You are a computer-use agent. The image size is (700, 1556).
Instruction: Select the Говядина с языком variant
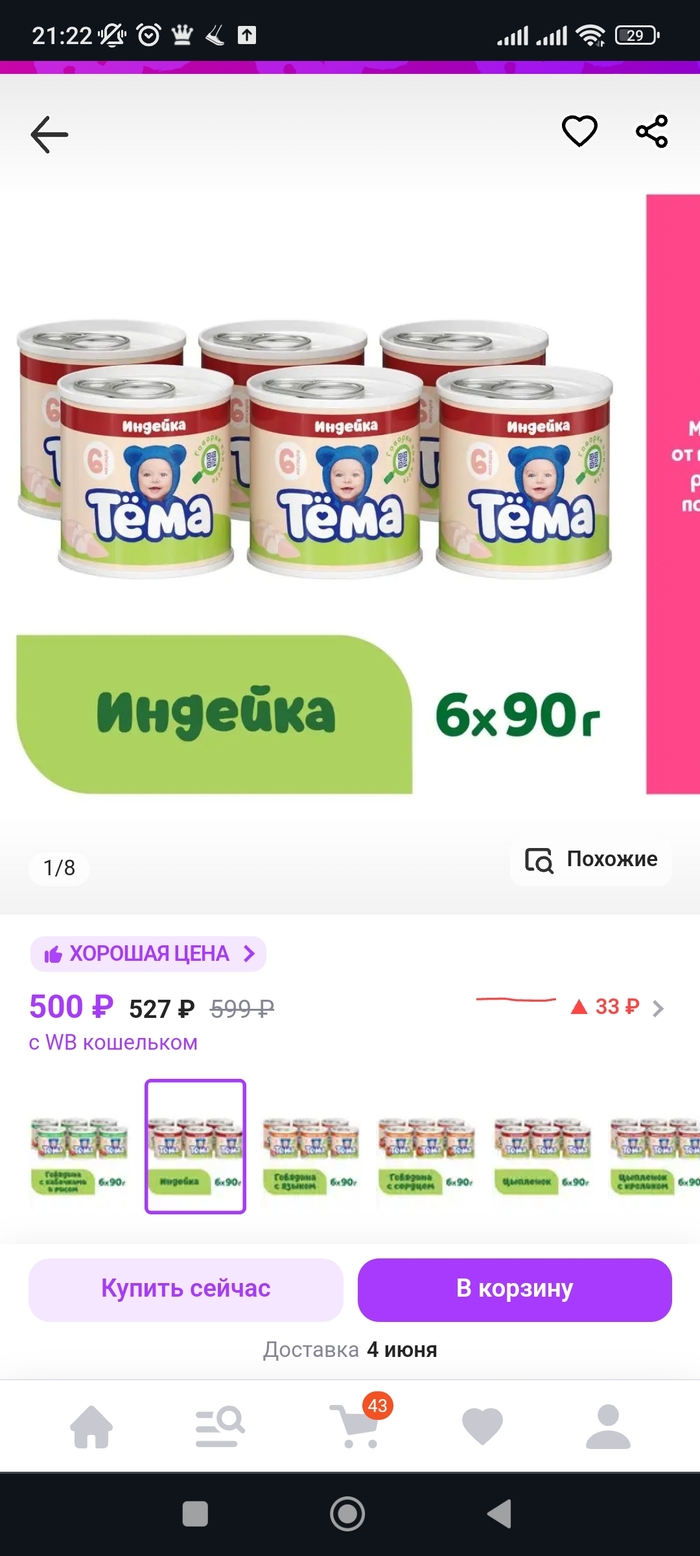point(311,1146)
